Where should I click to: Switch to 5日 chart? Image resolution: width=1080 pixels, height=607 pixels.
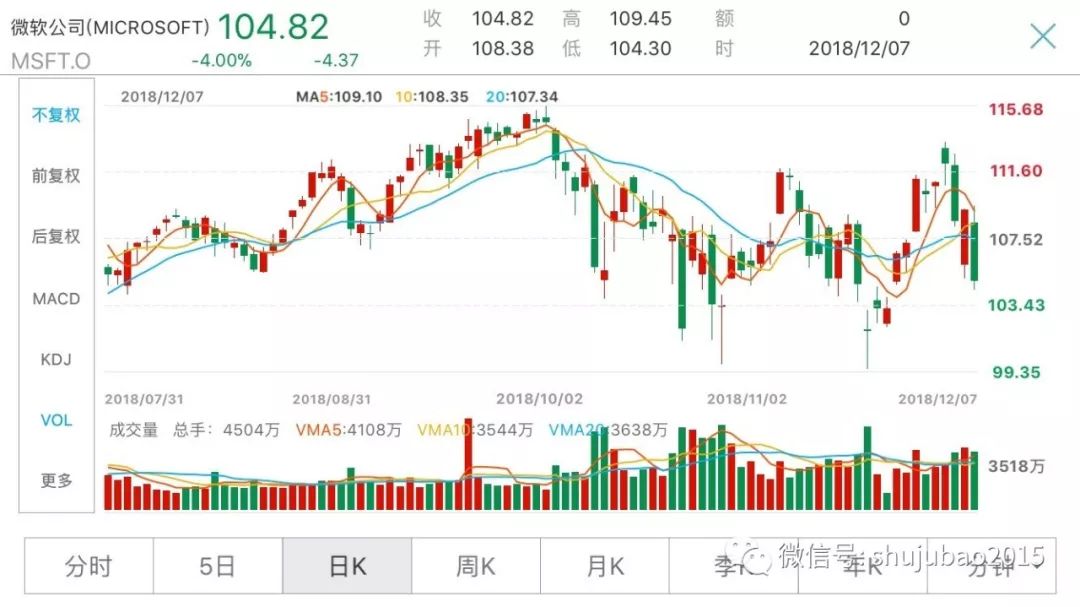click(217, 566)
